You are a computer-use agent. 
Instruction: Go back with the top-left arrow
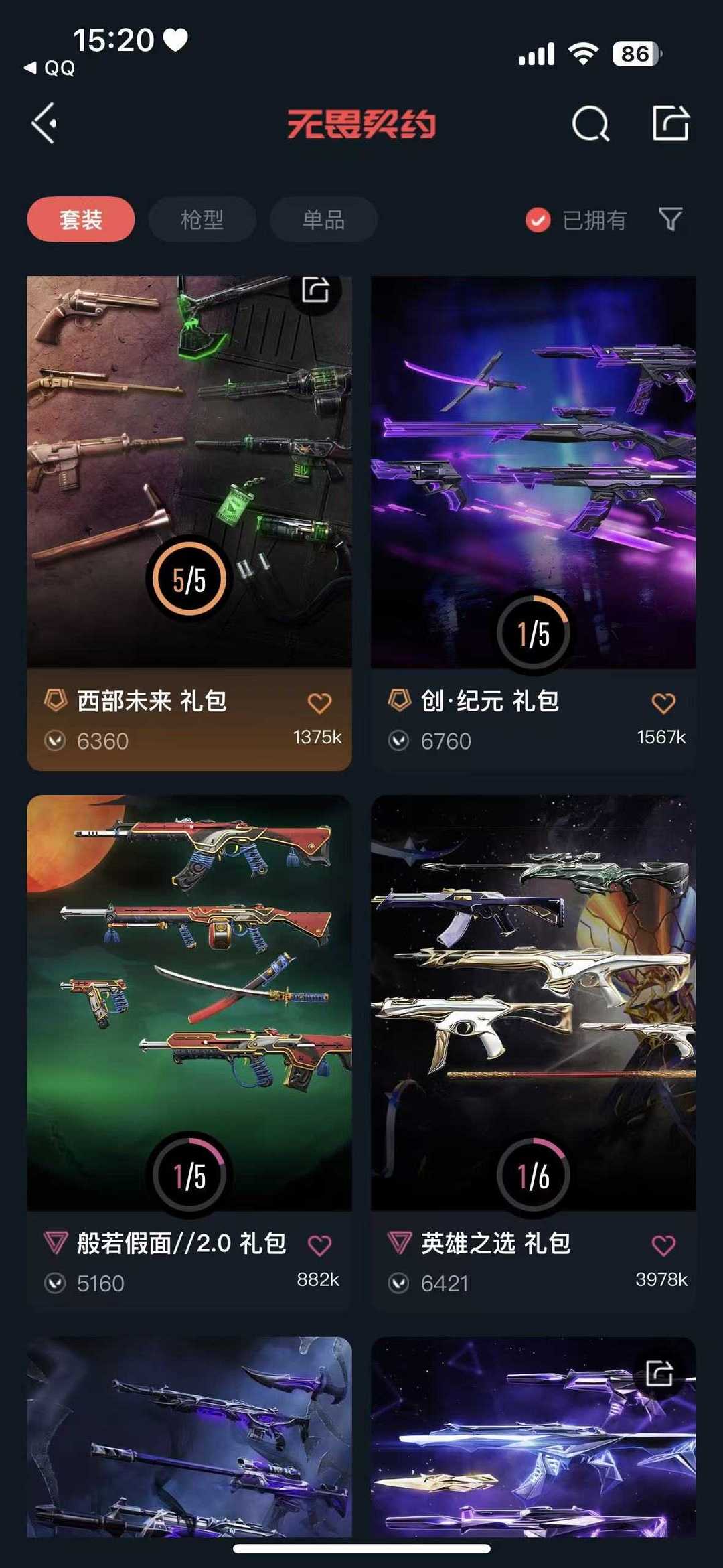[44, 123]
